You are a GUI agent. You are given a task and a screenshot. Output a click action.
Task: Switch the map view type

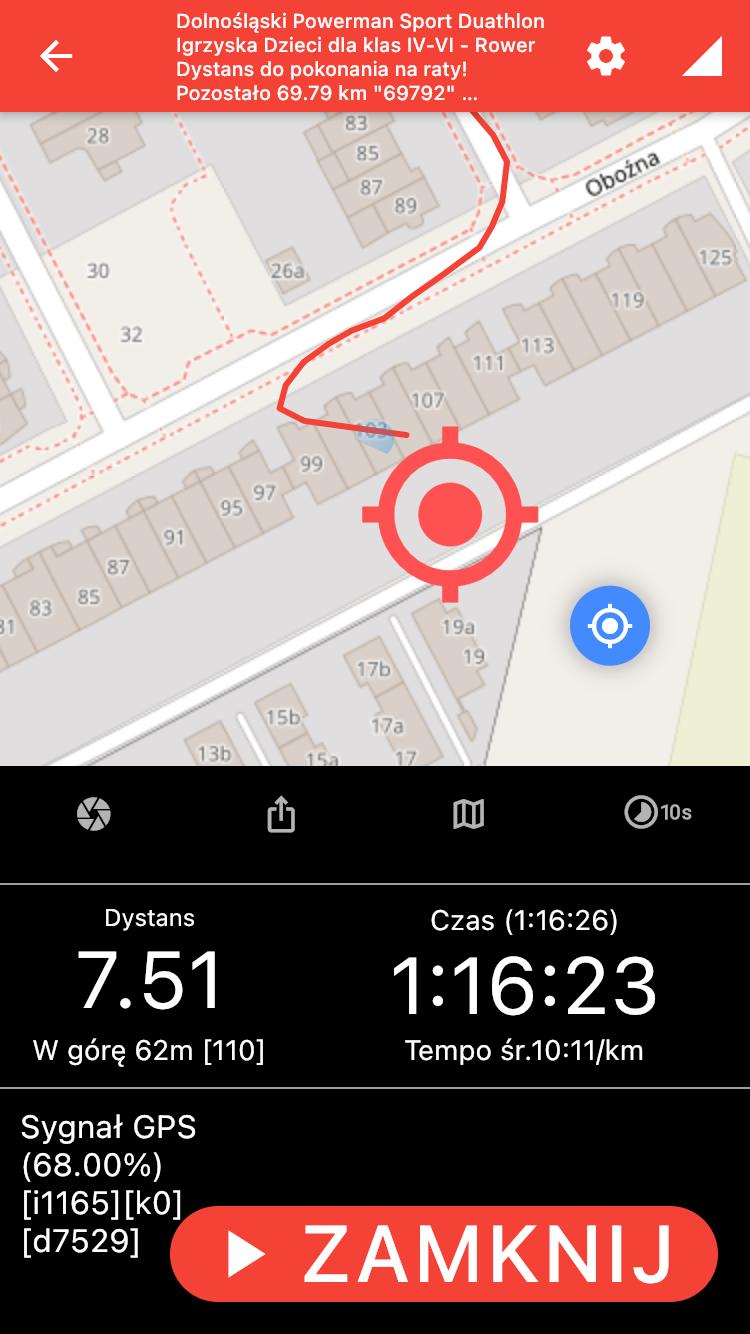[468, 814]
